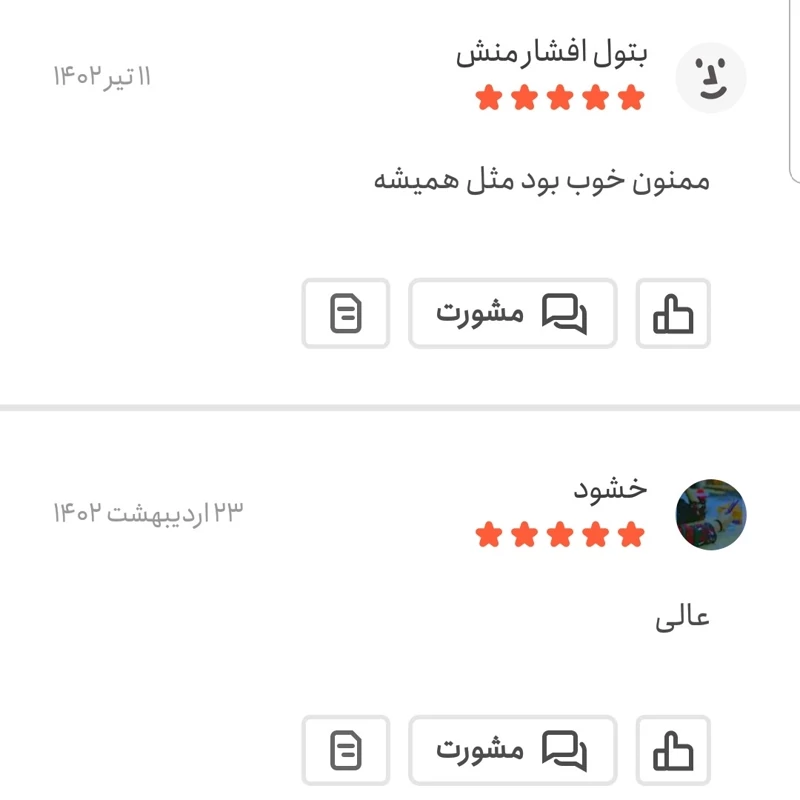The width and height of the screenshot is (800, 800).
Task: Open بتول افشارمنش's profile avatar
Action: [x=711, y=79]
